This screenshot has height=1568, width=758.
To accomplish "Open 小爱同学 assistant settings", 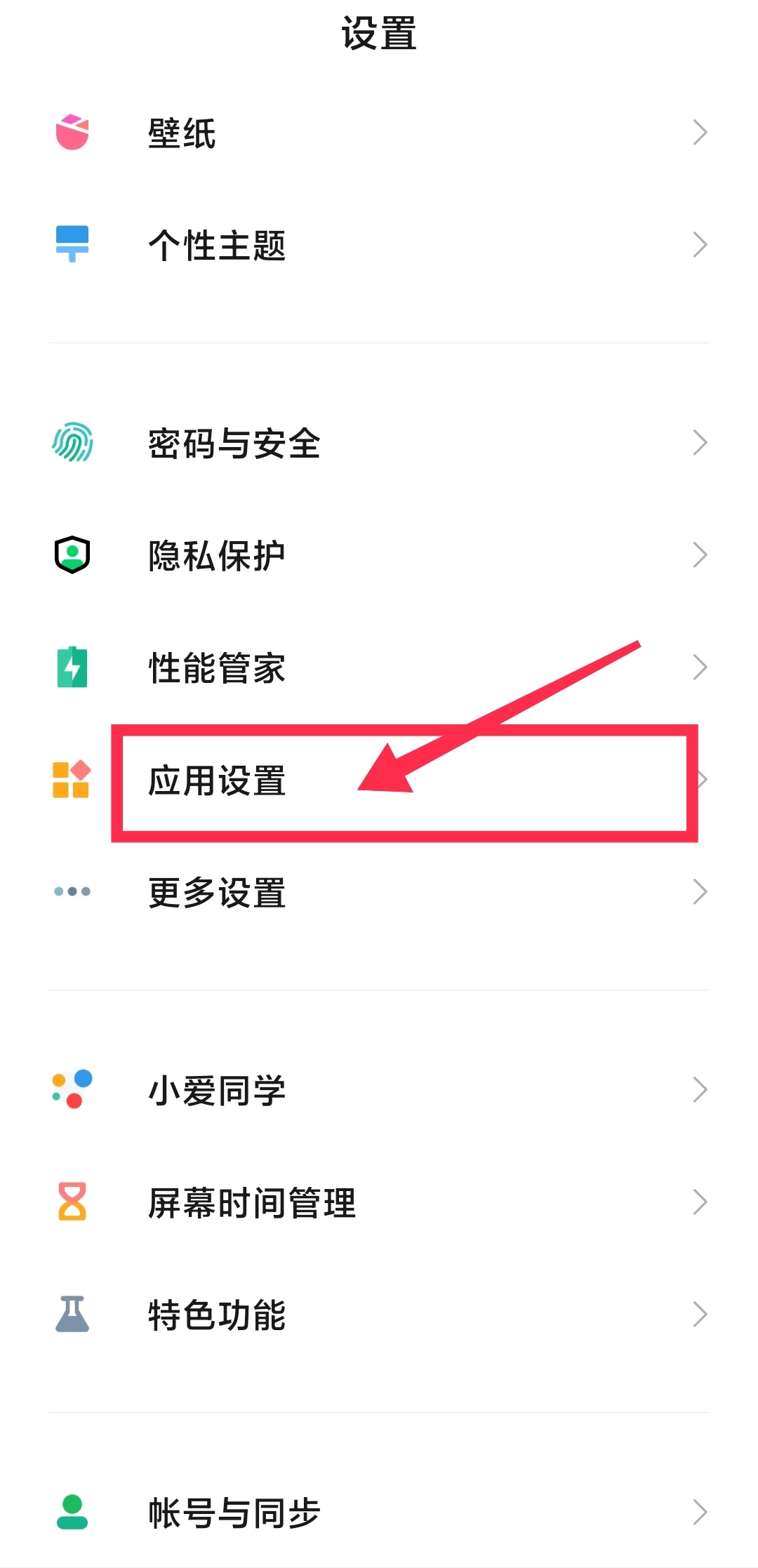I will coord(379,1090).
